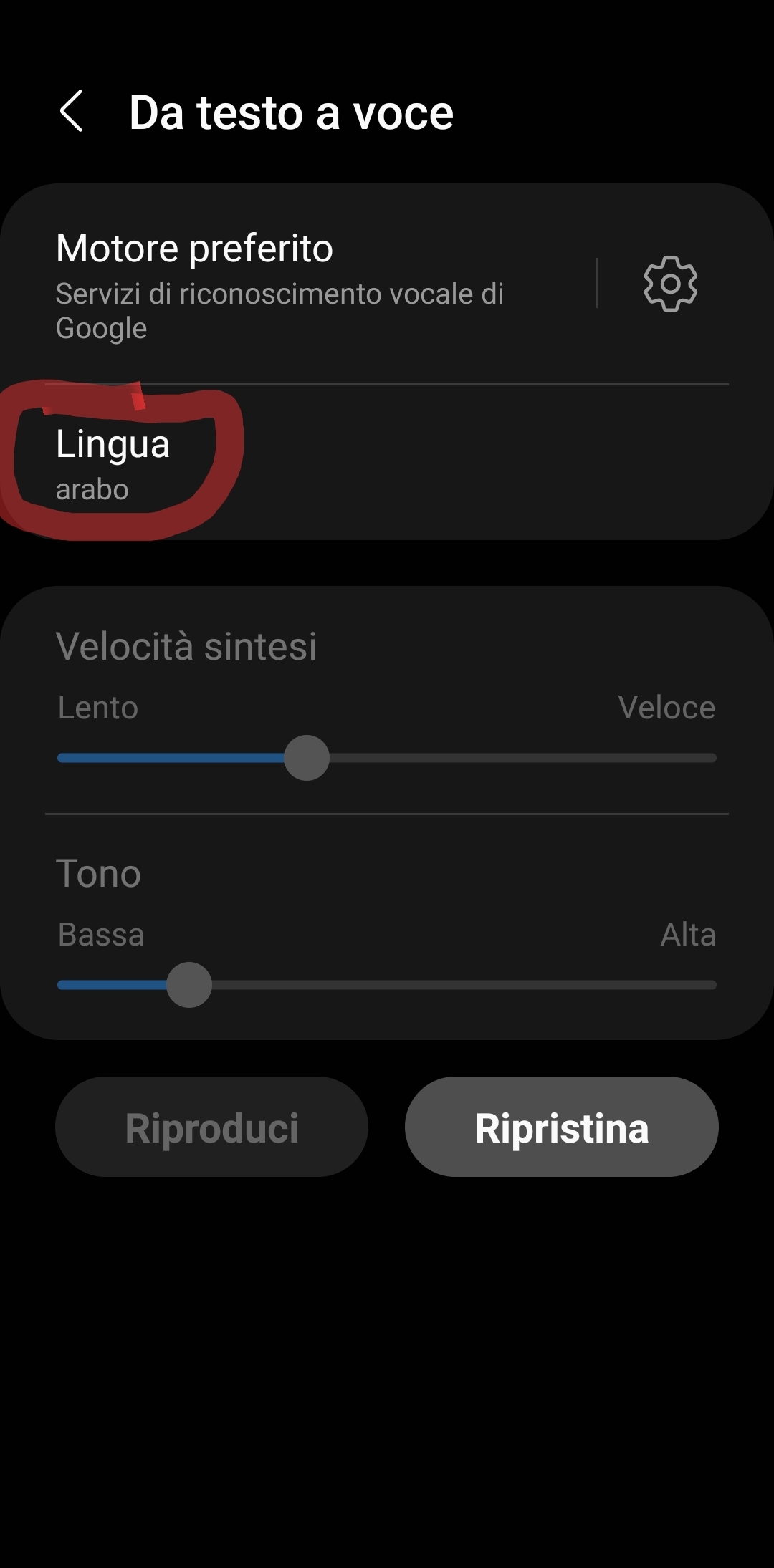774x1568 pixels.
Task: Tap the Riproduci button
Action: coord(211,1127)
